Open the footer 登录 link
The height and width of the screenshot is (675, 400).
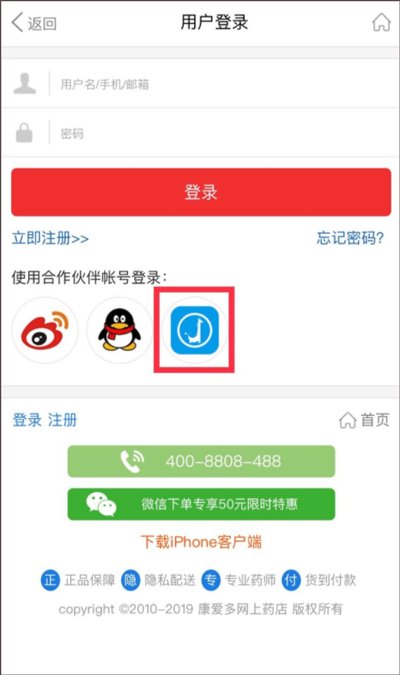click(x=27, y=420)
